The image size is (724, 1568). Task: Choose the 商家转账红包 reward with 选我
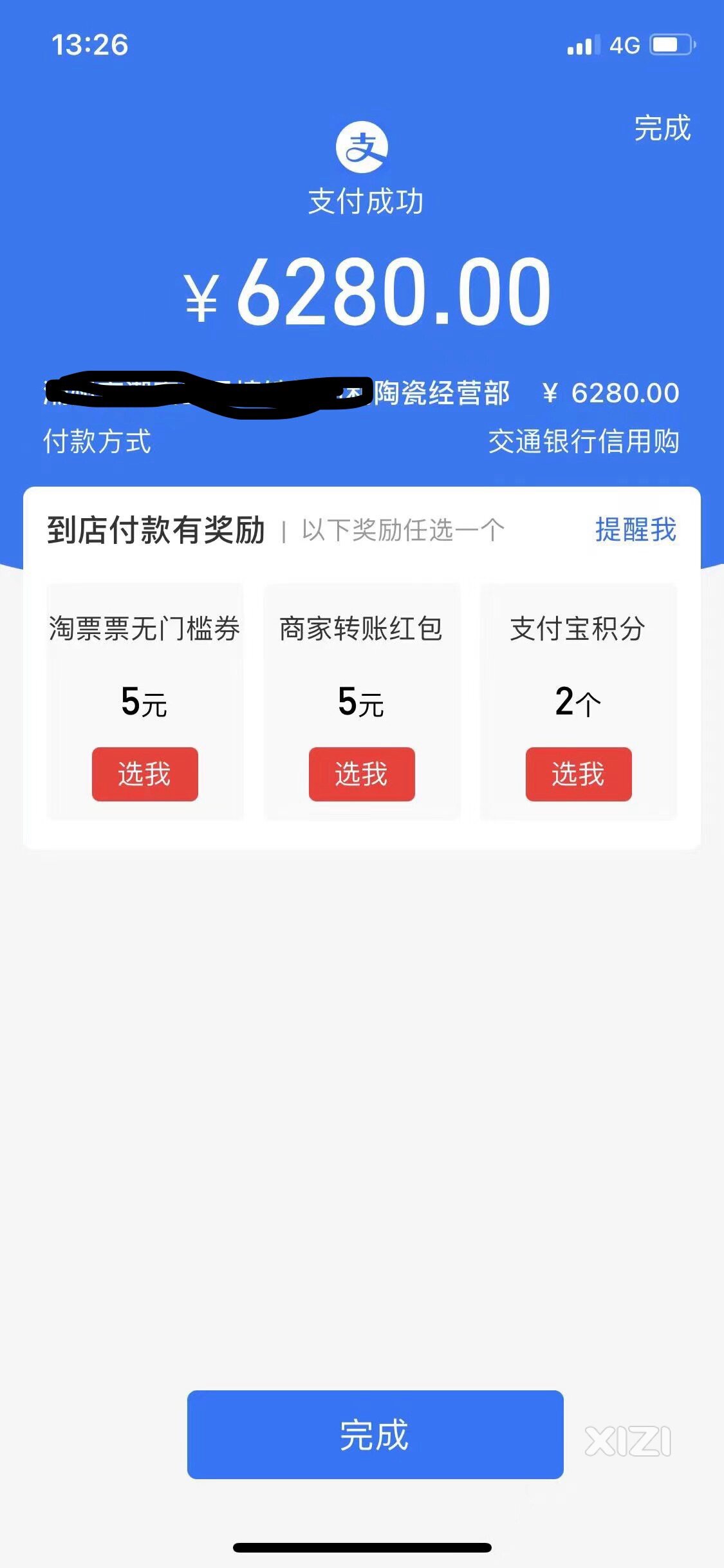click(362, 774)
